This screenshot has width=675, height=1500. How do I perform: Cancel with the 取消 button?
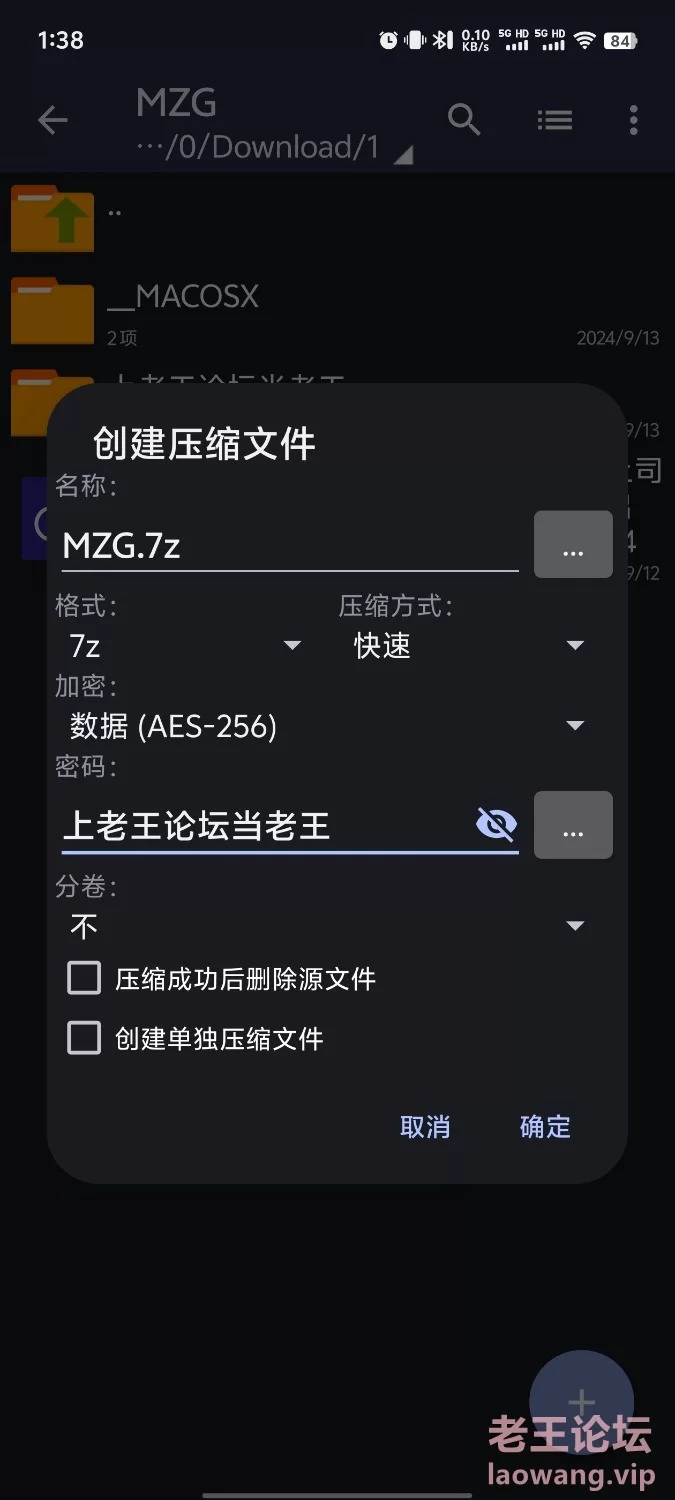coord(425,1127)
